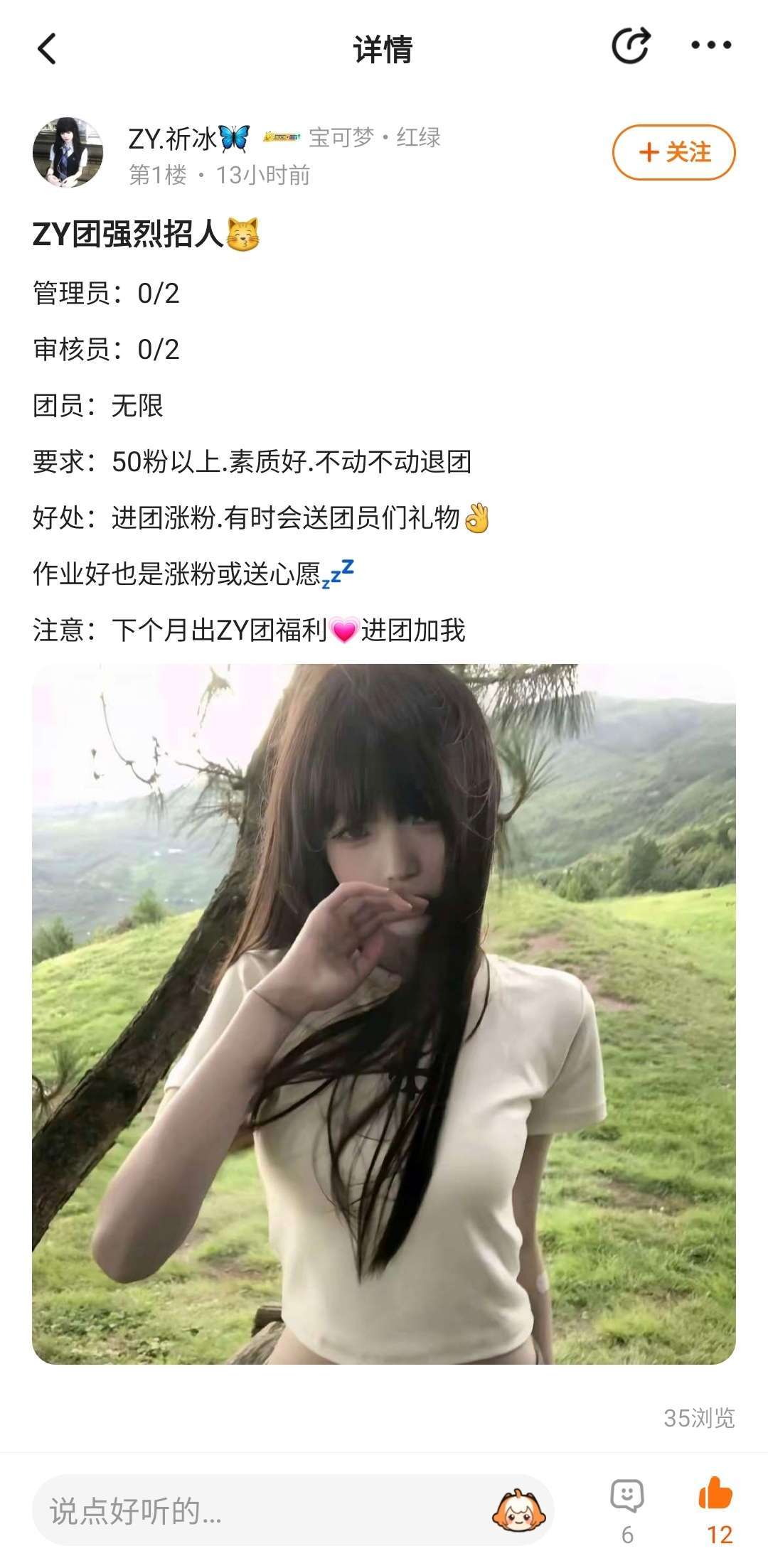Screen dimensions: 768x1568
Task: Like the post with the thumbs-up icon
Action: [715, 1493]
